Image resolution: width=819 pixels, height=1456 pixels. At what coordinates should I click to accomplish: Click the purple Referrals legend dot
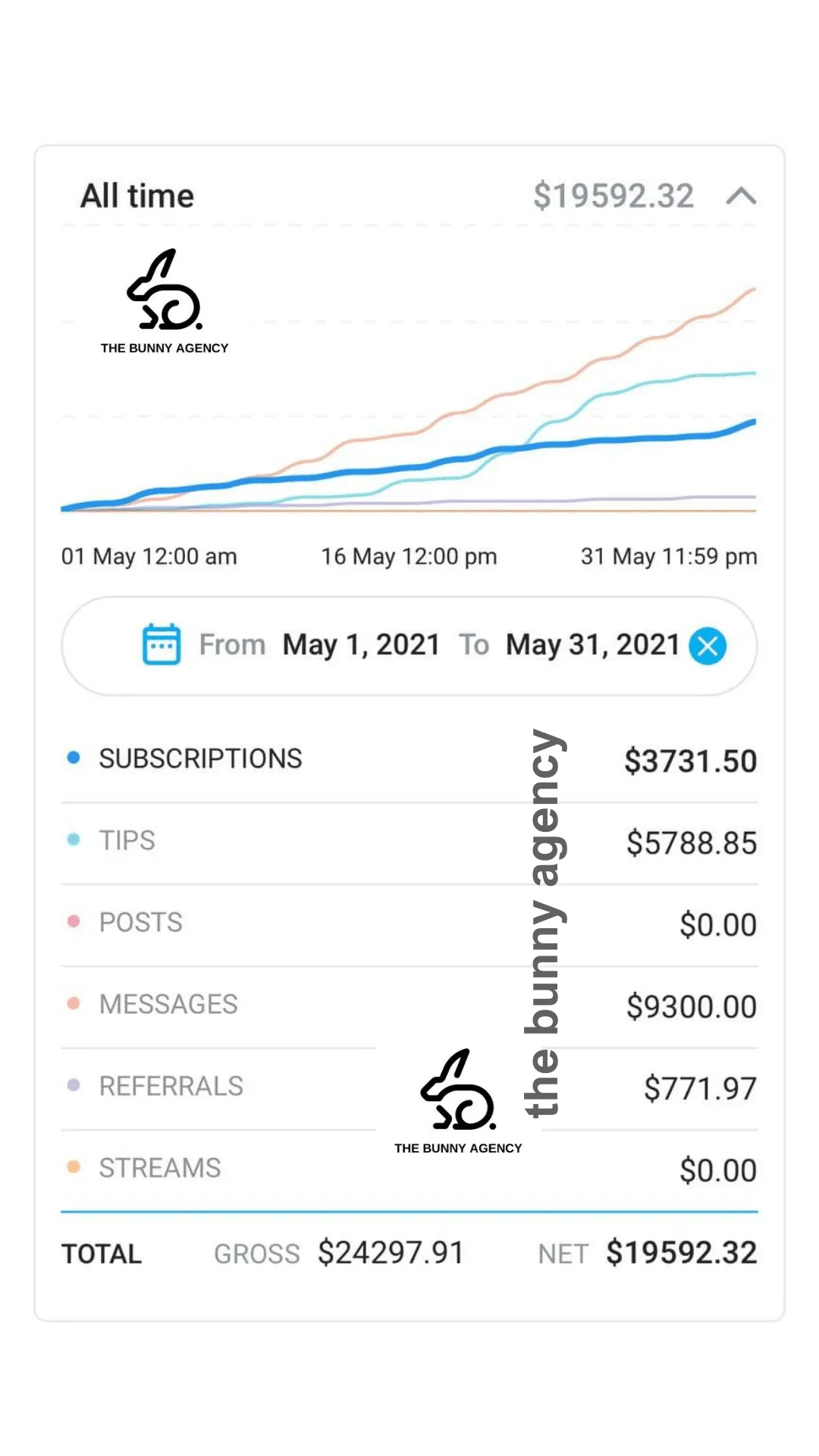click(73, 1084)
